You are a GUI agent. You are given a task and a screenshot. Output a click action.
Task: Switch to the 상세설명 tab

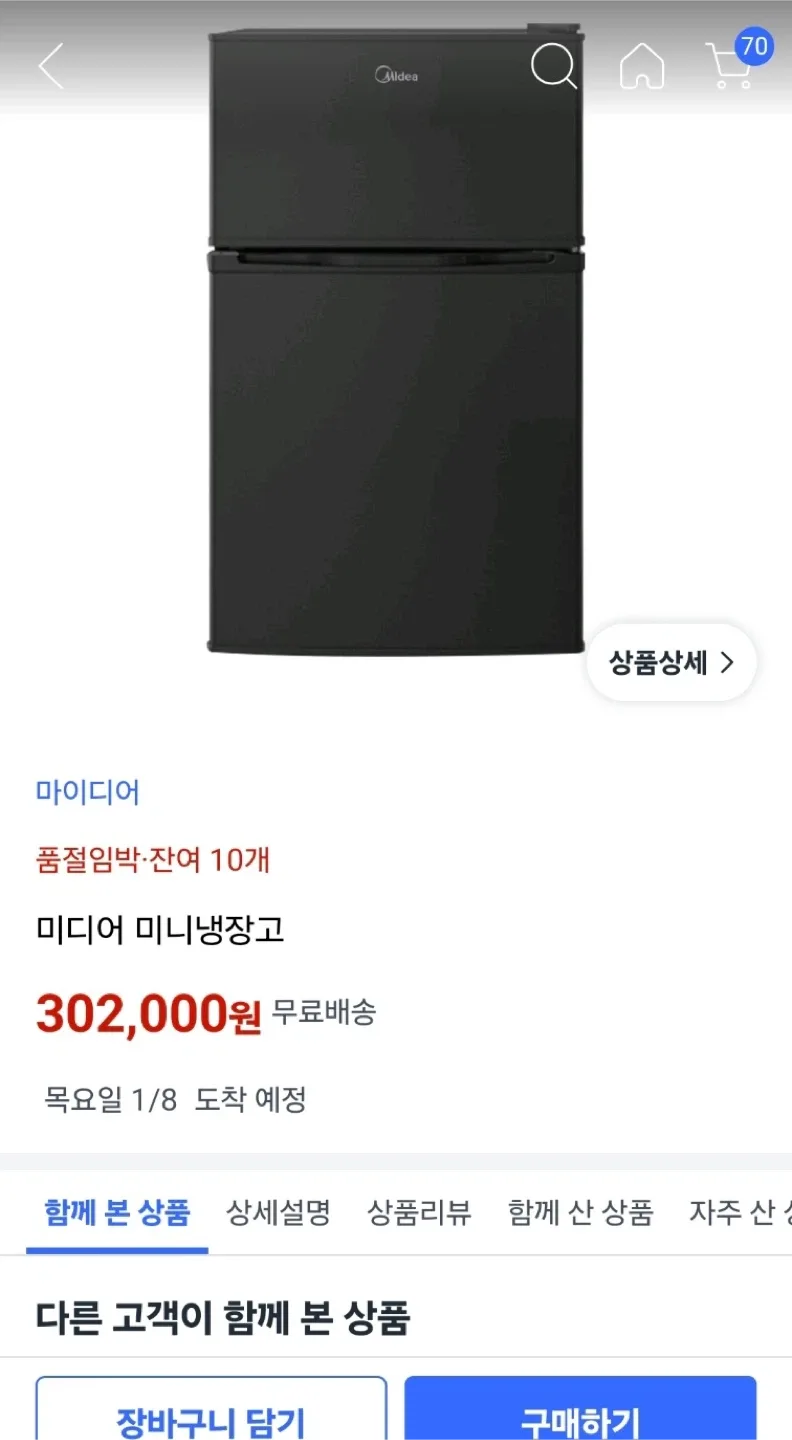click(x=277, y=1213)
